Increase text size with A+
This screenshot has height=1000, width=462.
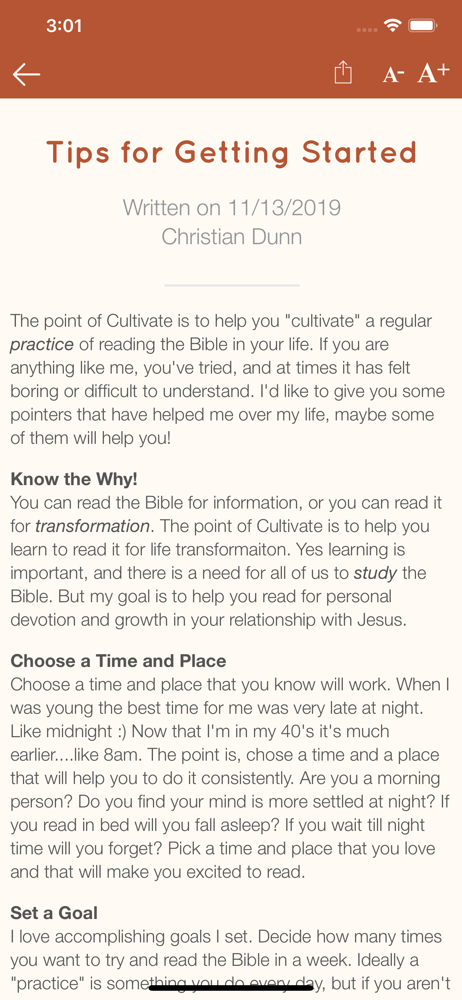[x=434, y=73]
